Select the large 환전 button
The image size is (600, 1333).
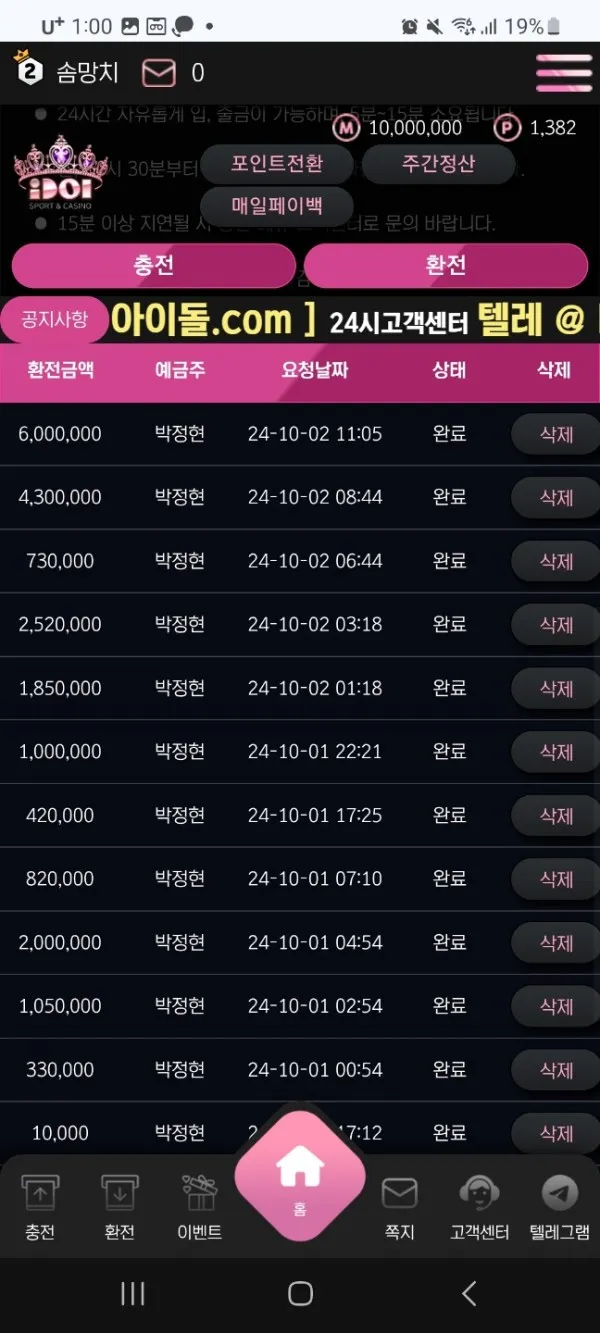(446, 265)
